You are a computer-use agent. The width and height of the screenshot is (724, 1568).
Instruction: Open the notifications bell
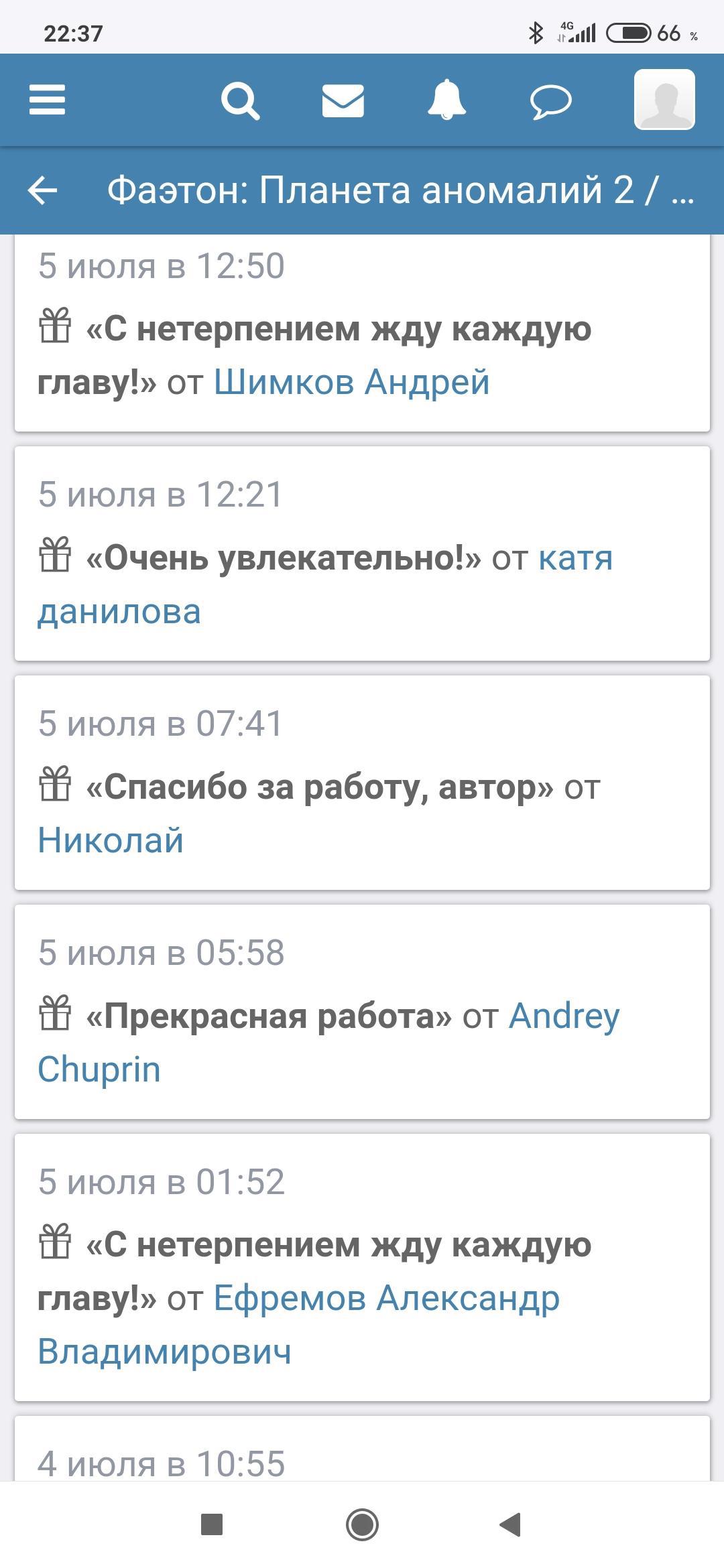coord(446,101)
